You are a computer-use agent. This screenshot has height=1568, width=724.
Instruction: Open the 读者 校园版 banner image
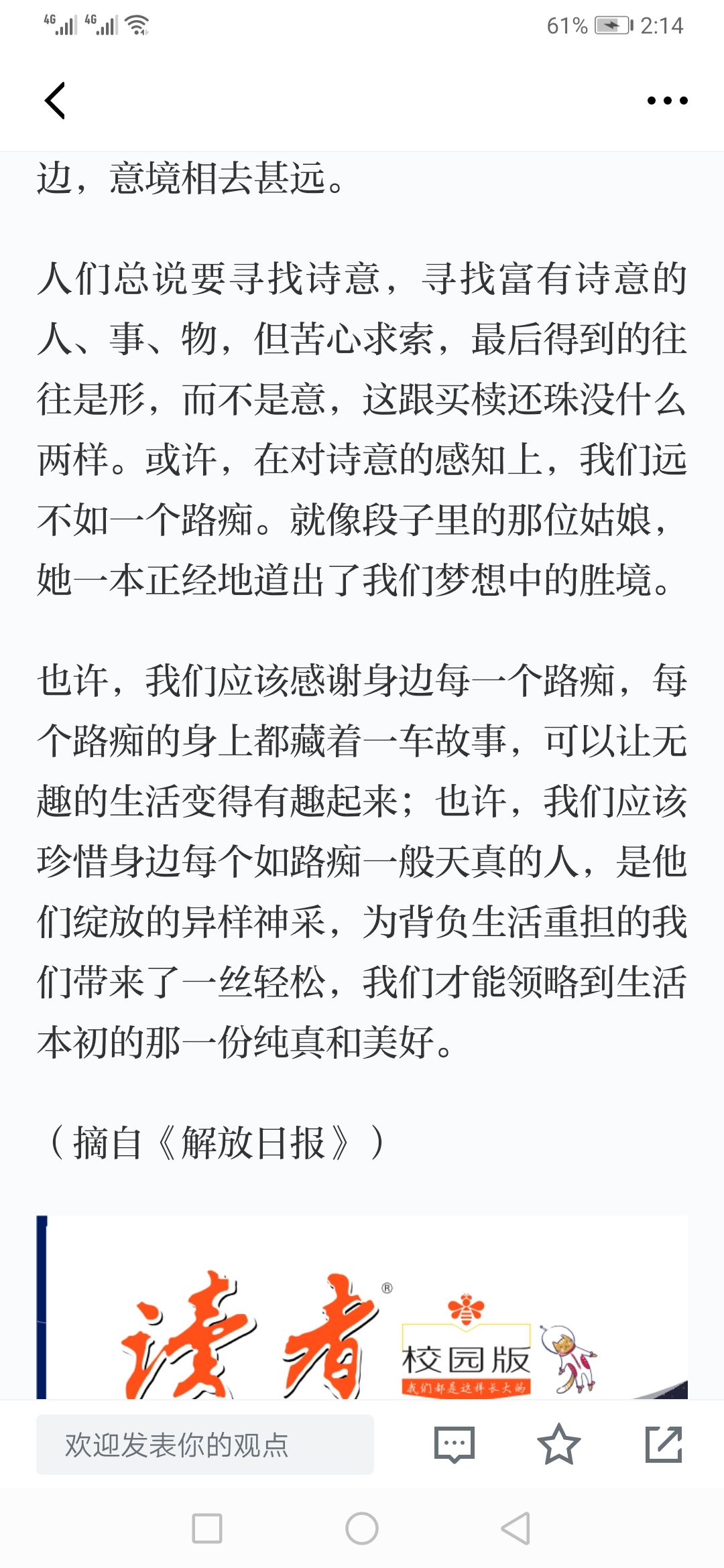362,1307
